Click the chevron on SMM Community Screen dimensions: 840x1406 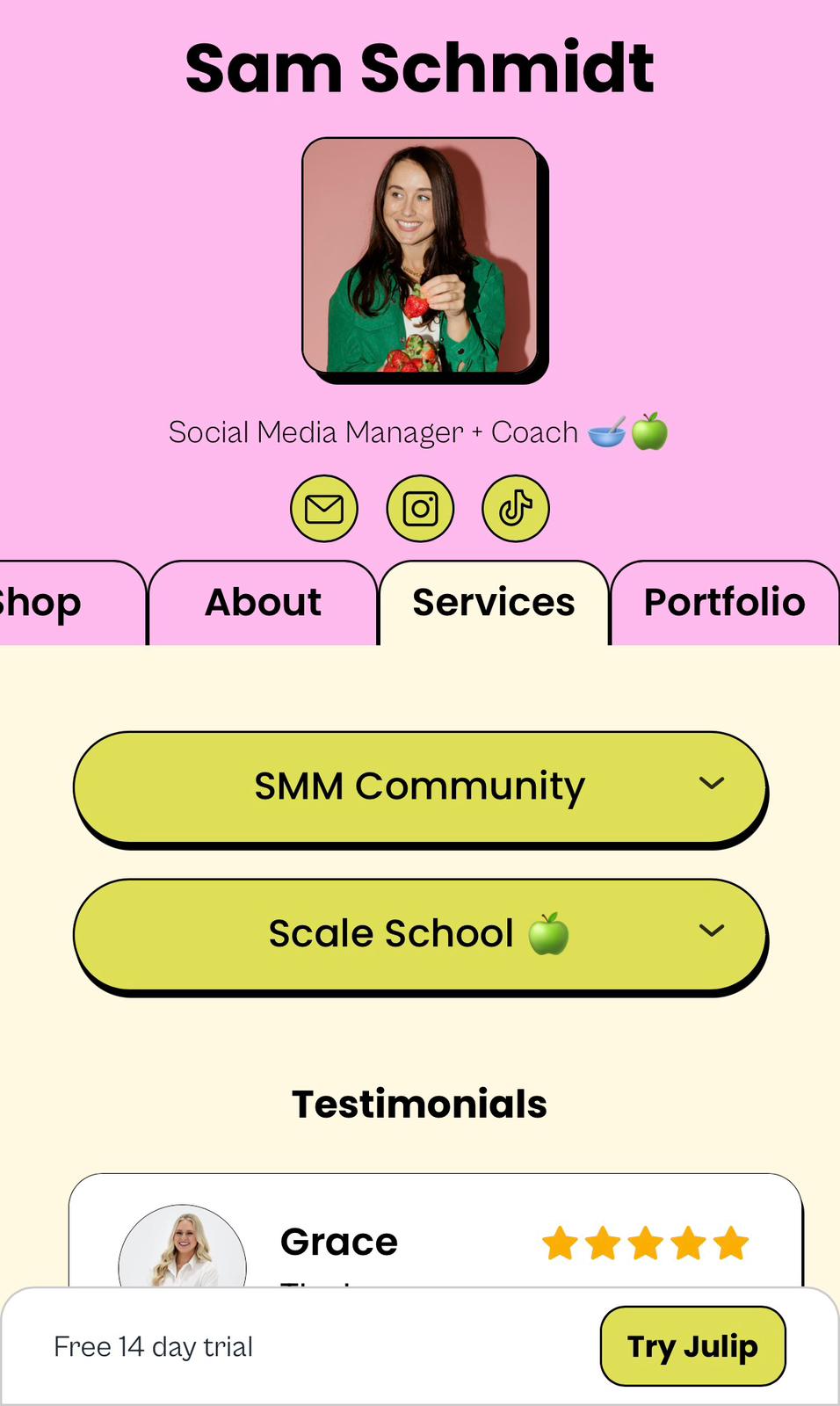tap(713, 785)
